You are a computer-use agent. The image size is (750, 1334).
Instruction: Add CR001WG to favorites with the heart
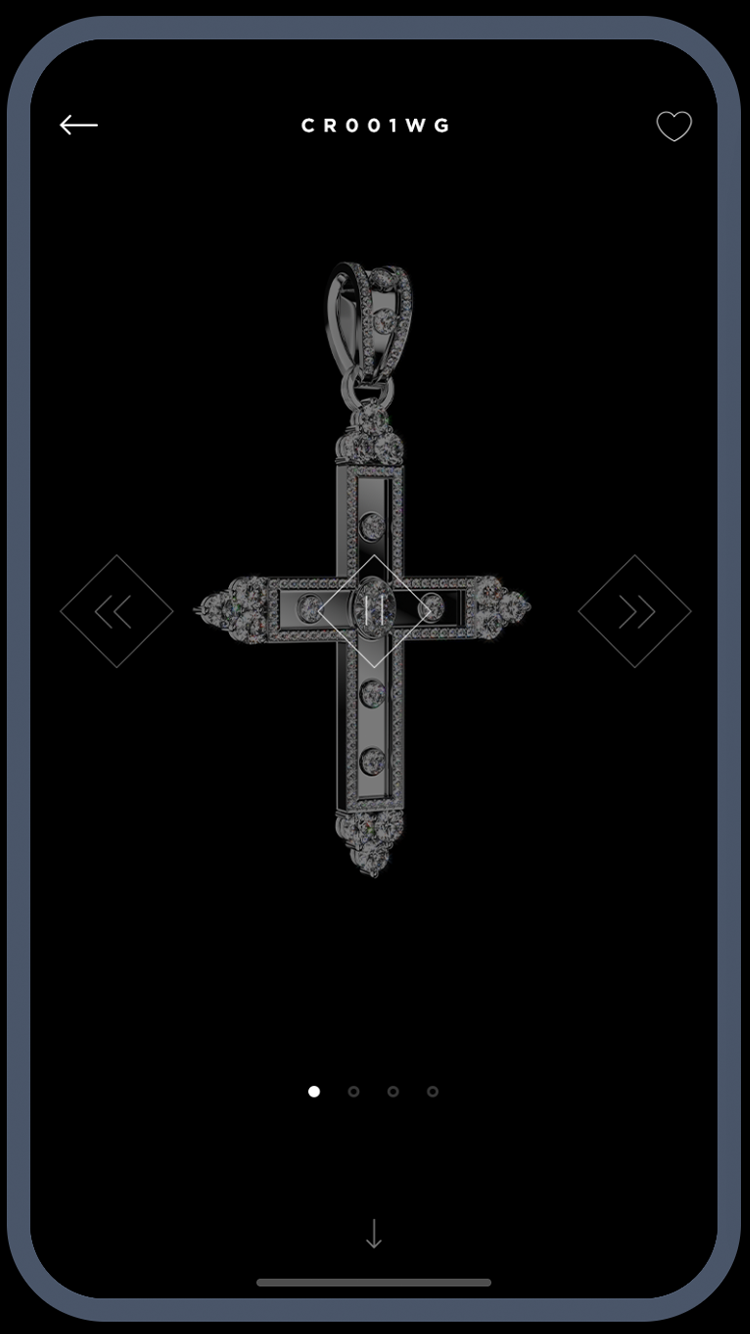point(673,126)
